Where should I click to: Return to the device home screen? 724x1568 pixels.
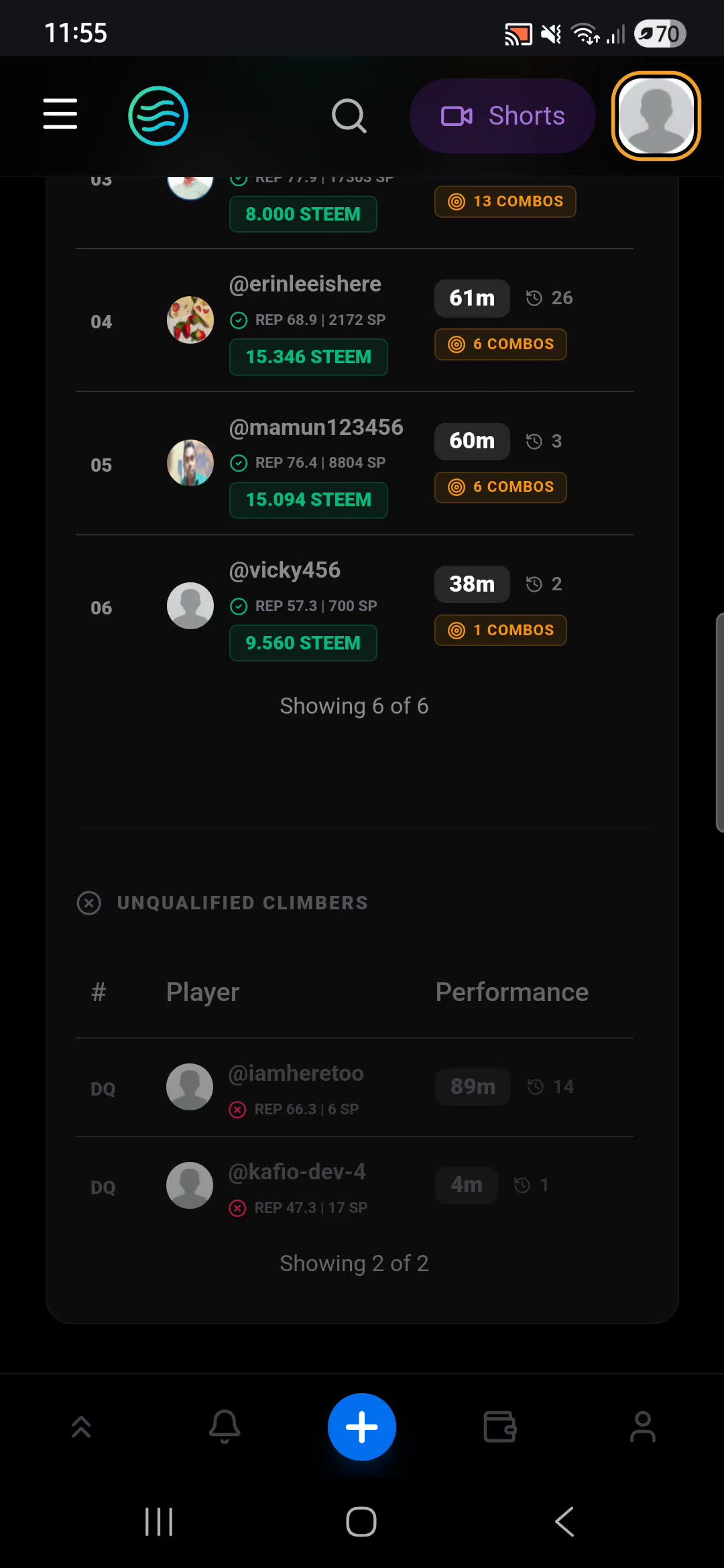(361, 1522)
